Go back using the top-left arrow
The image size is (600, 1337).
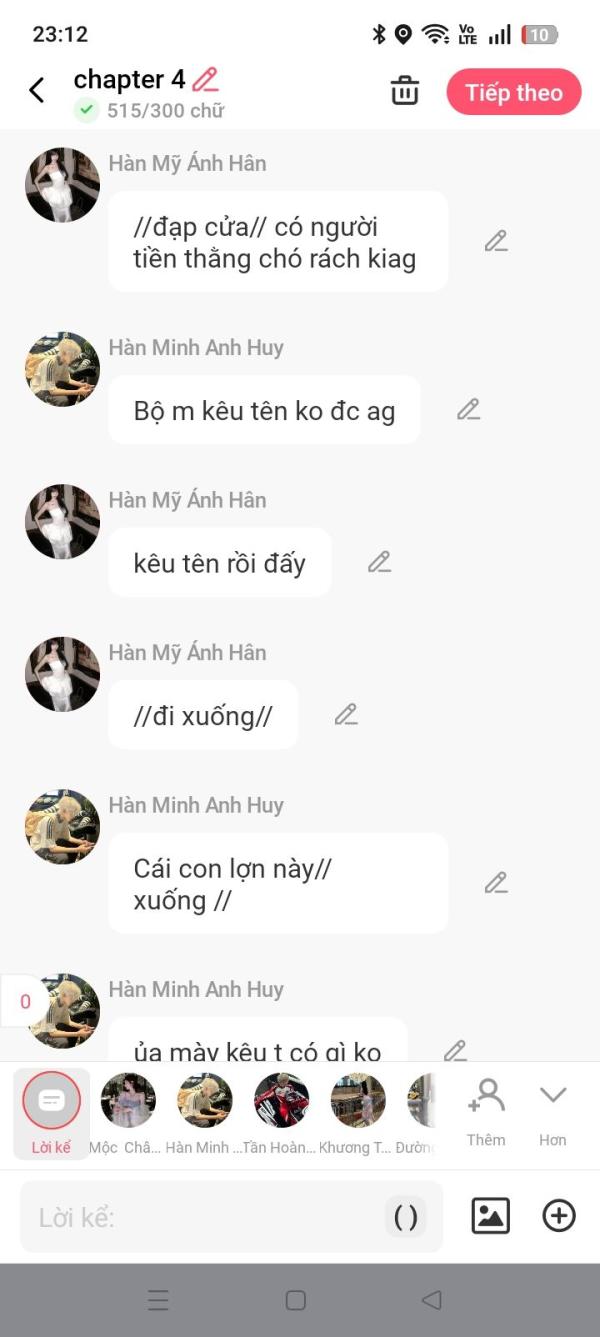point(37,91)
